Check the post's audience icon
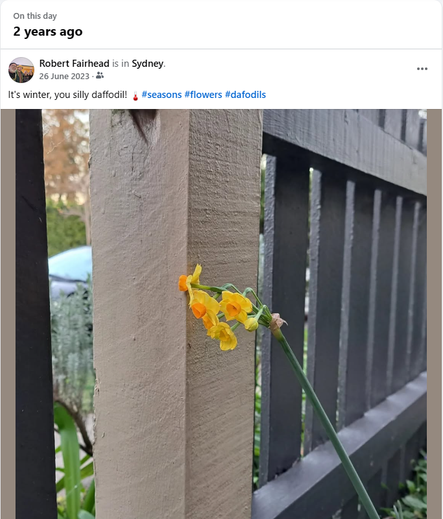 pyautogui.click(x=100, y=76)
